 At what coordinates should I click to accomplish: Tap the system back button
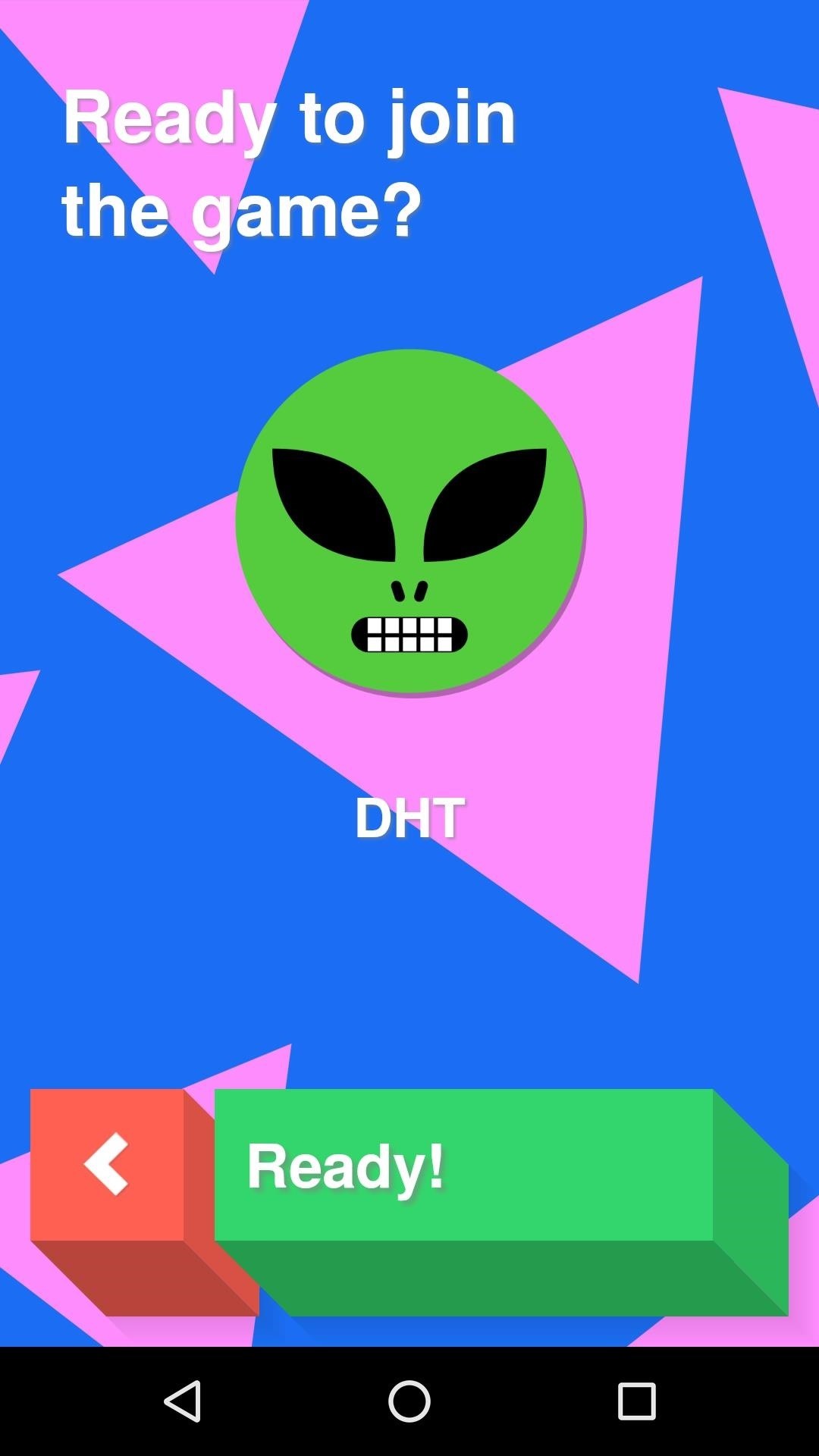[182, 1401]
